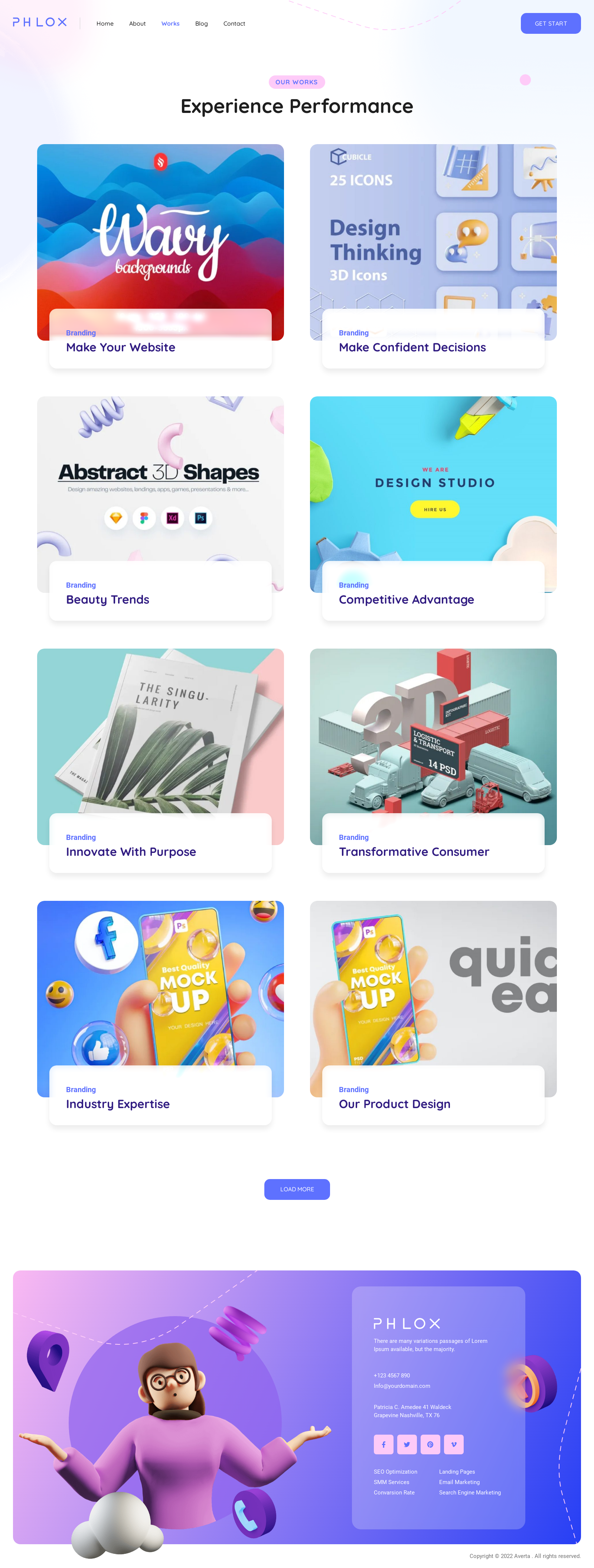594x1568 pixels.
Task: Visit the Twitter profile icon
Action: pos(407,1444)
